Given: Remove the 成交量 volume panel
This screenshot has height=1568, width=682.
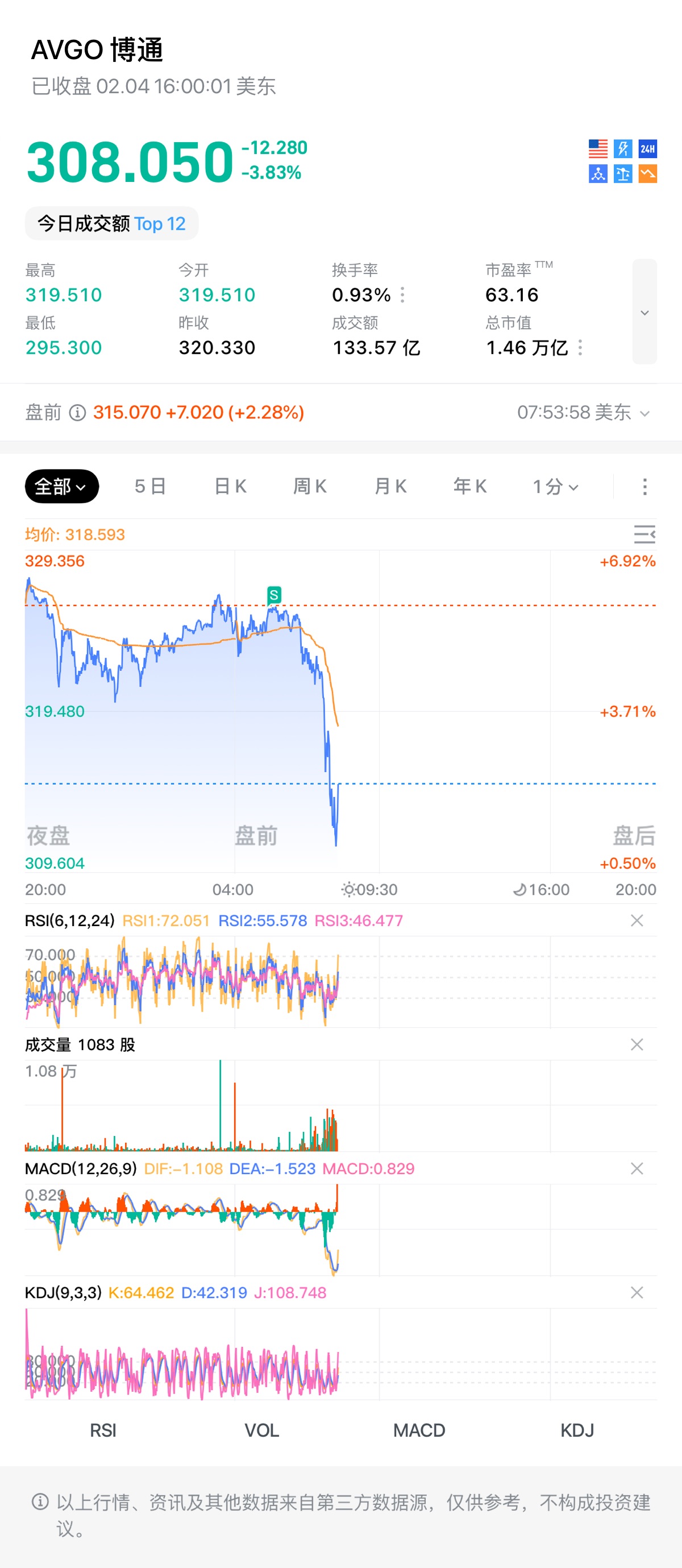Looking at the screenshot, I should tap(637, 1044).
